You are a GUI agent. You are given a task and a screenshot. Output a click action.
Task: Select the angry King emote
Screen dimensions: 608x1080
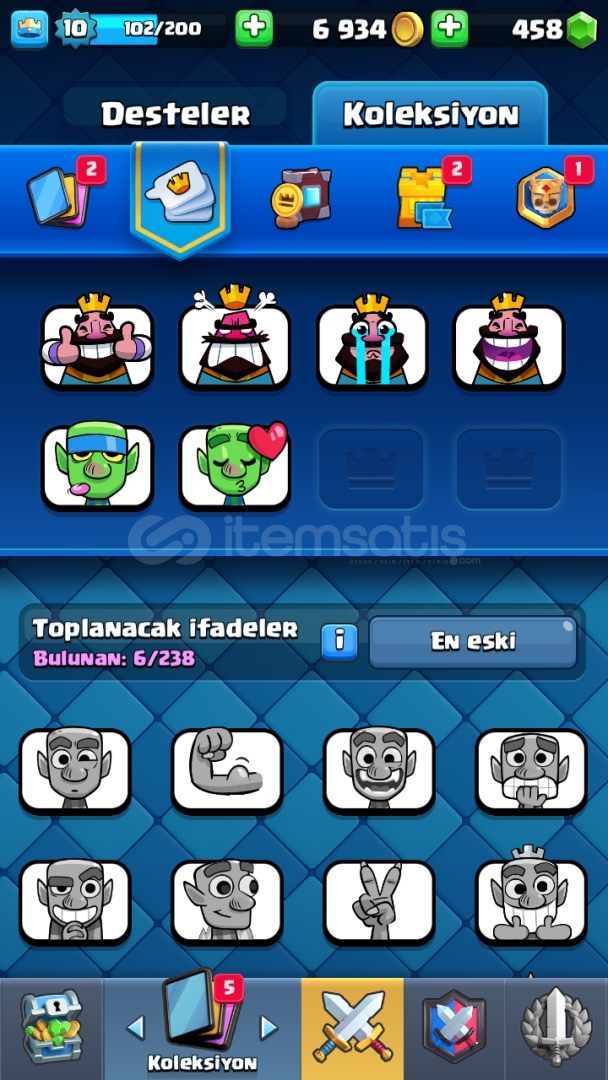click(x=235, y=344)
